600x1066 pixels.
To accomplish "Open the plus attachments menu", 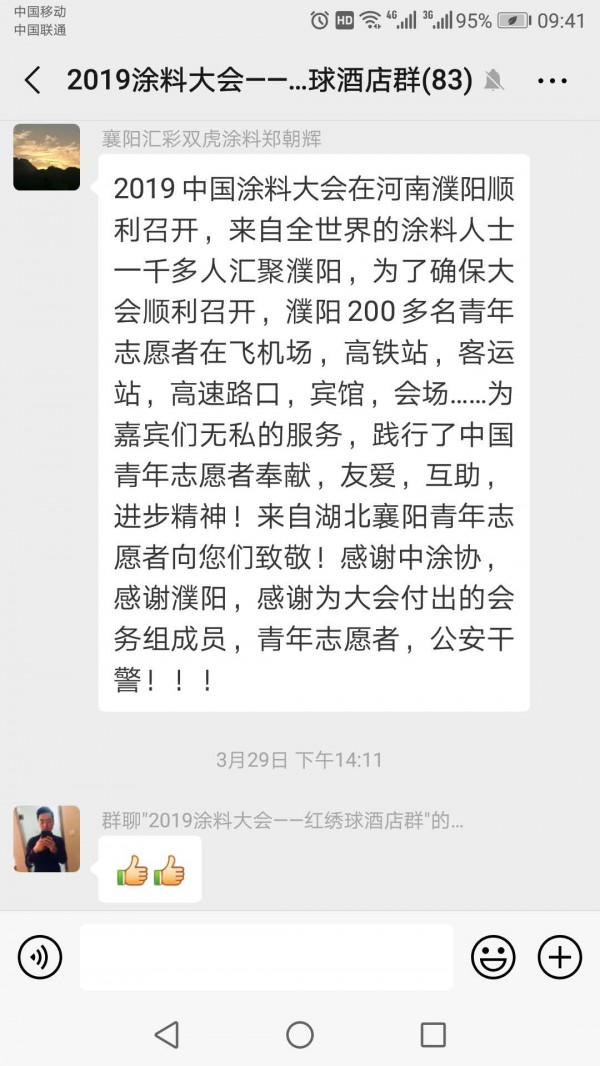I will (x=559, y=958).
